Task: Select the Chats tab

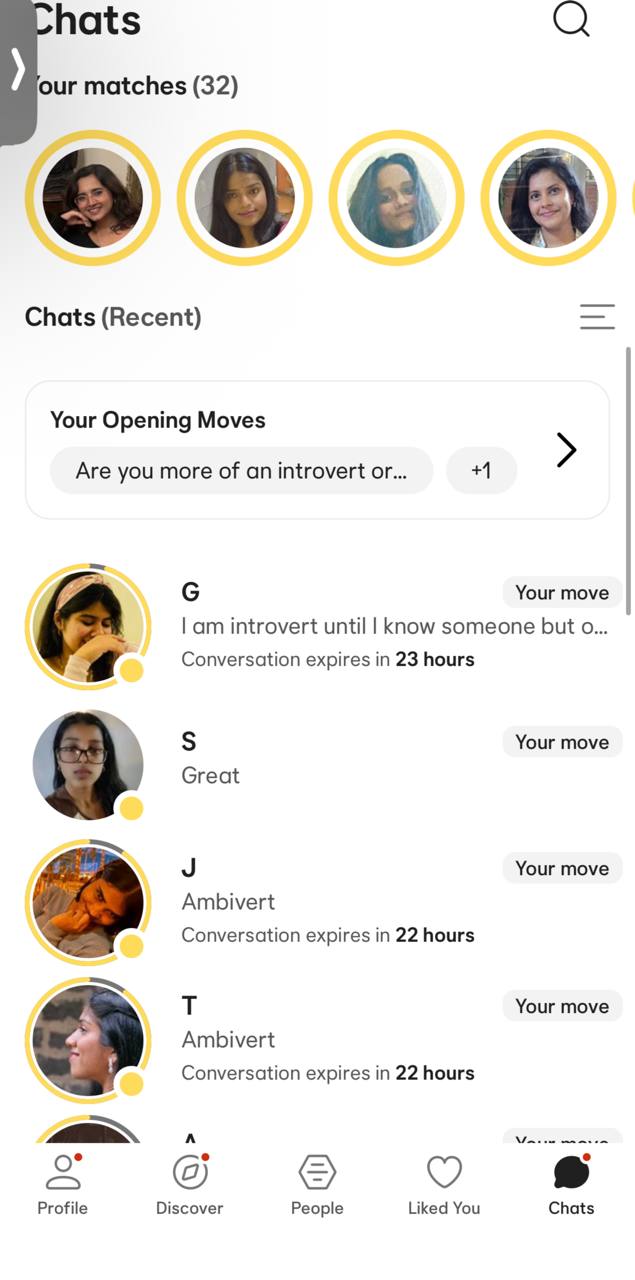Action: tap(571, 1185)
